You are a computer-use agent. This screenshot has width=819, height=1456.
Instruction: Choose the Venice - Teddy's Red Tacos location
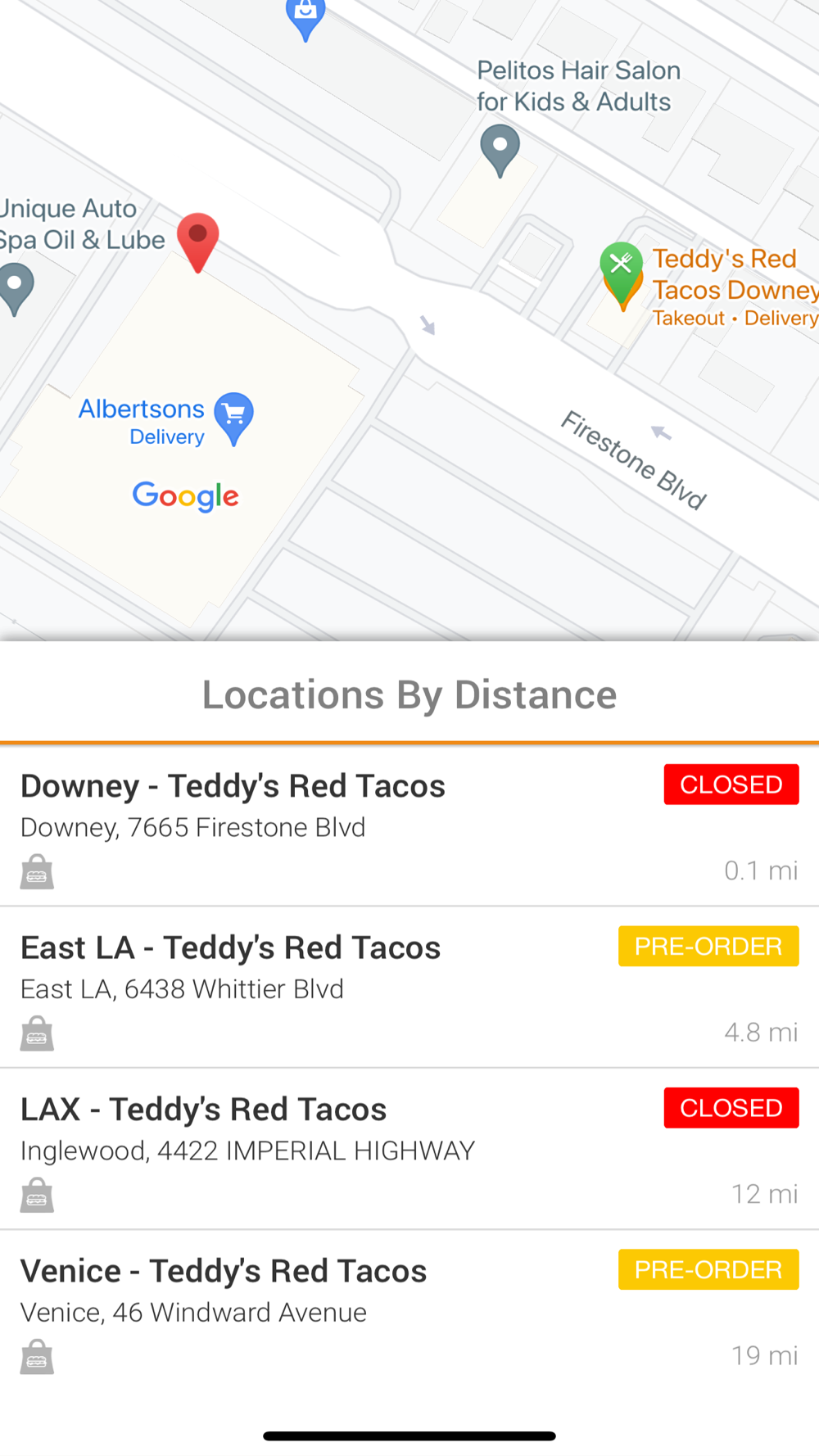[409, 1310]
